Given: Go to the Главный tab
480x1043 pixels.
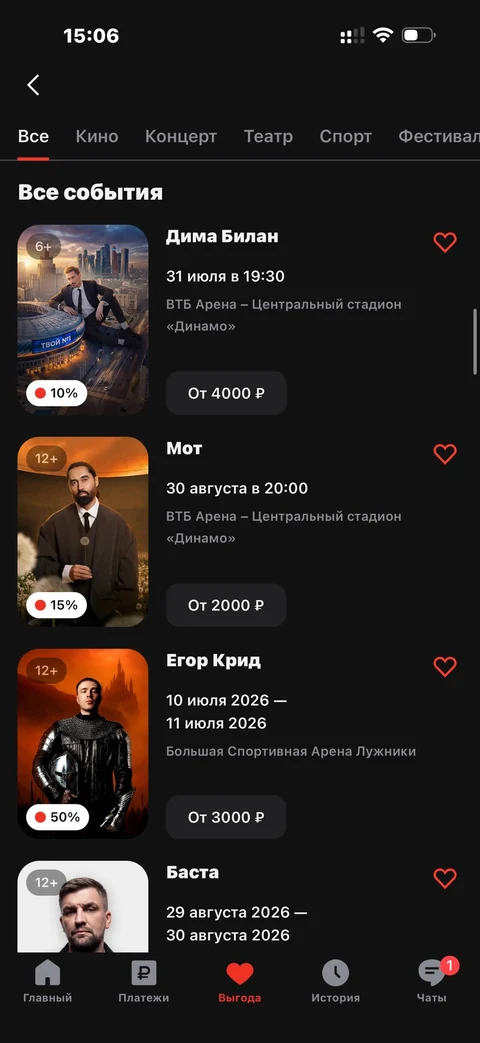Looking at the screenshot, I should tap(48, 982).
